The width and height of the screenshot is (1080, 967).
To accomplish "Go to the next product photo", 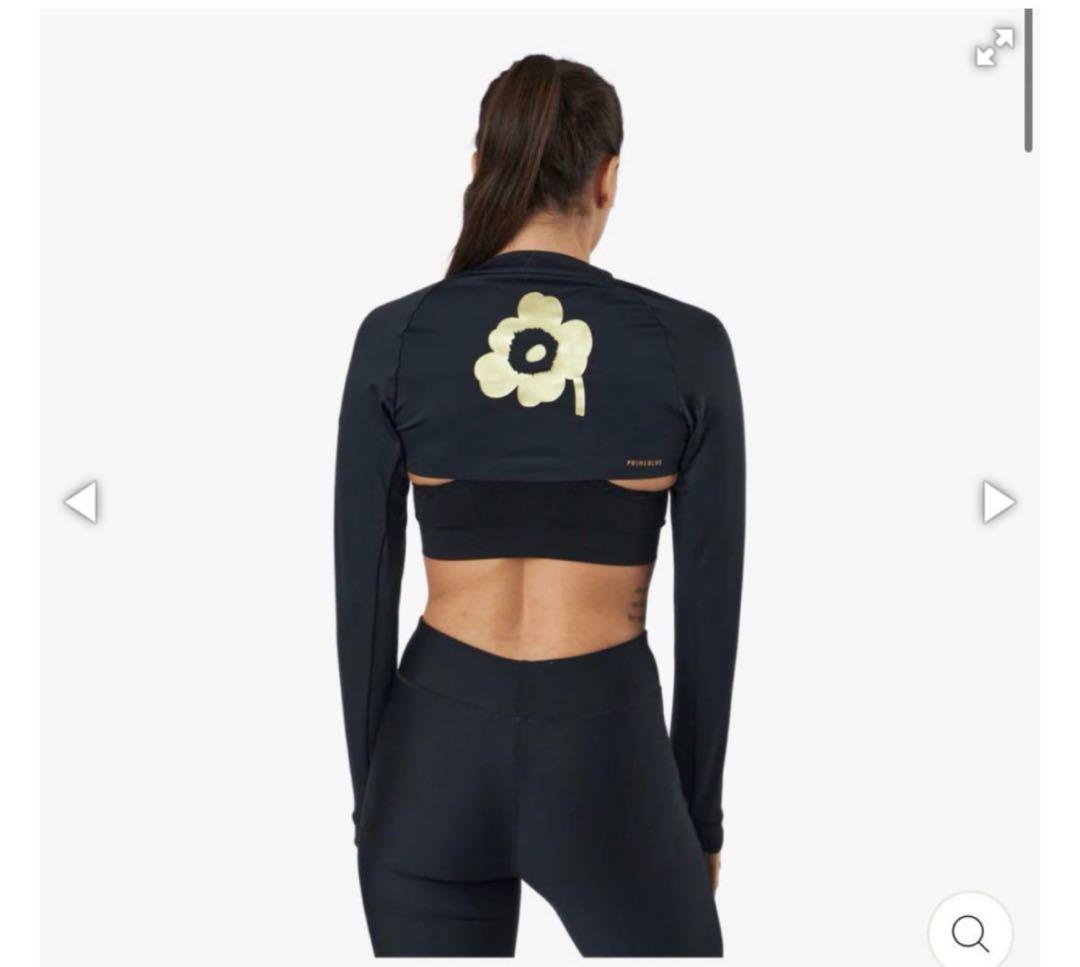I will pyautogui.click(x=997, y=502).
